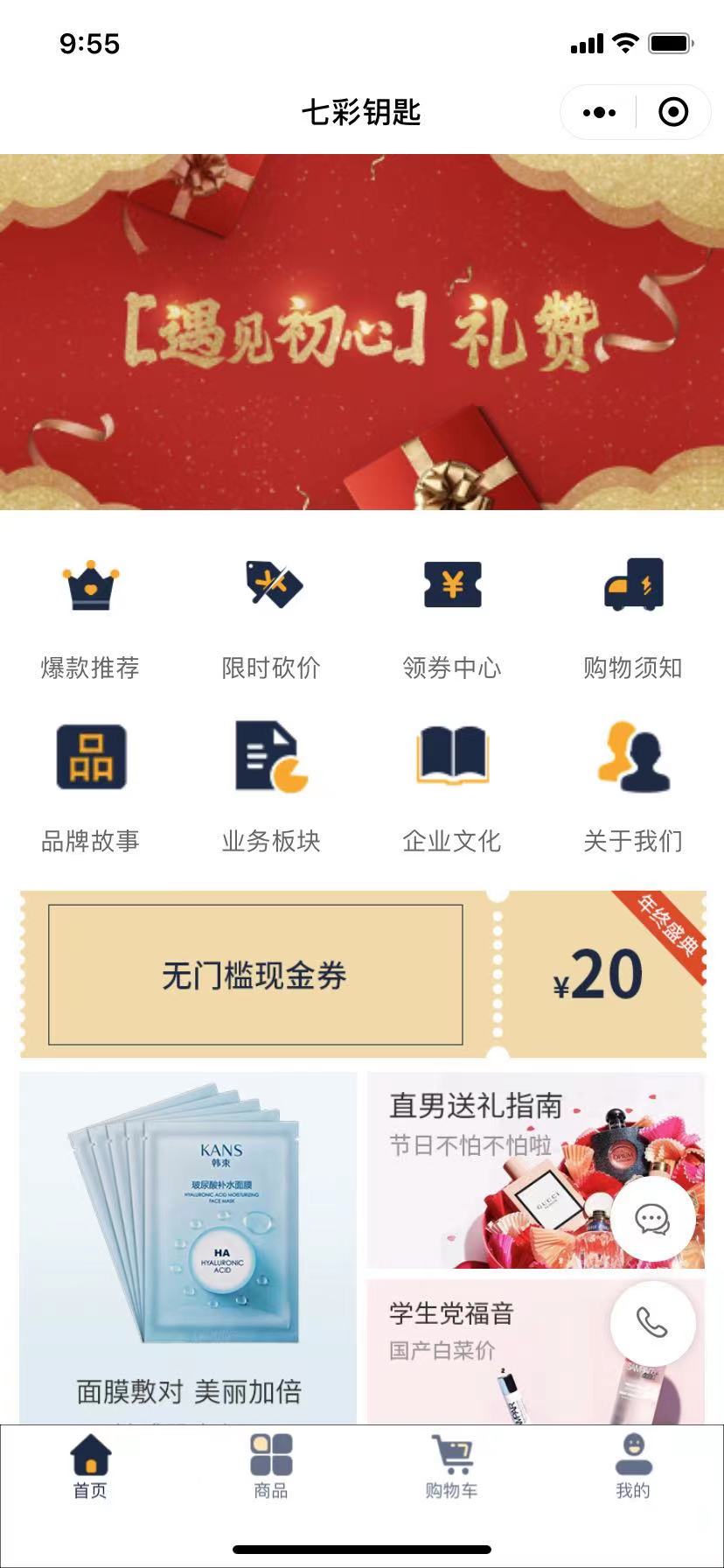Open the 企业文化 book icon
This screenshot has width=724, height=1568.
pyautogui.click(x=452, y=759)
